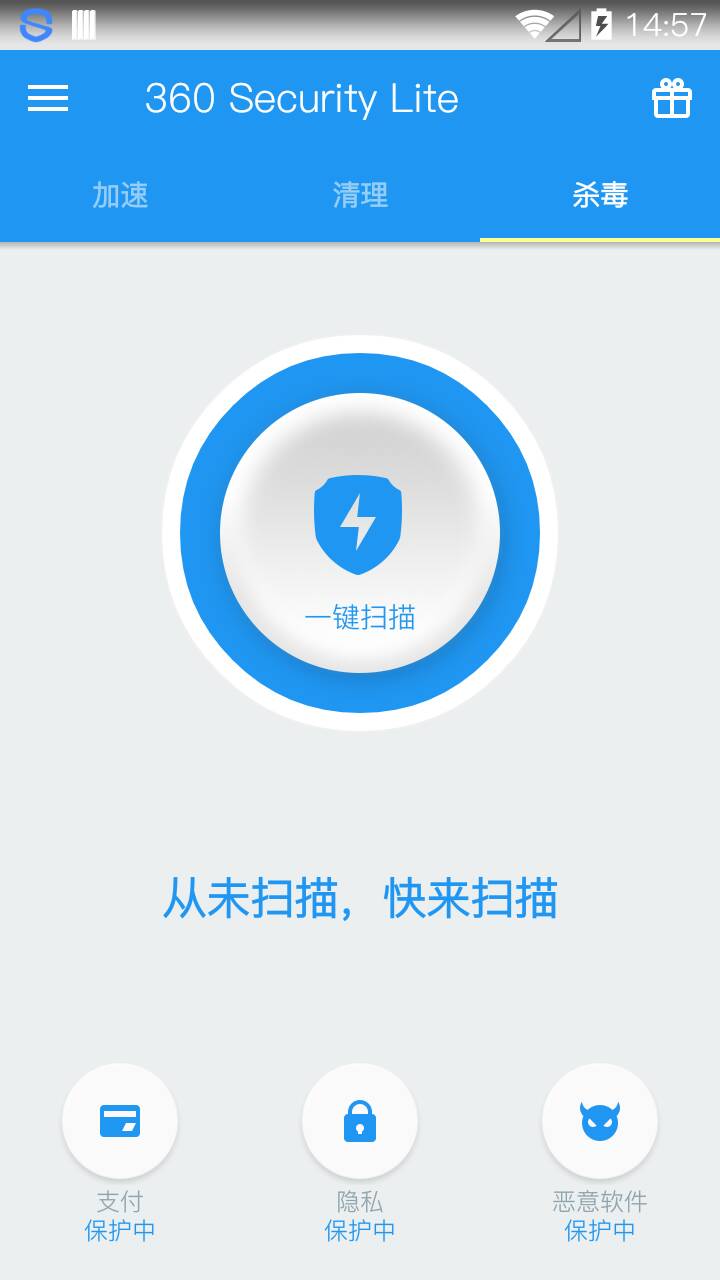Switch to the 清理 (Clean) tab
This screenshot has width=720, height=1280.
pyautogui.click(x=359, y=196)
